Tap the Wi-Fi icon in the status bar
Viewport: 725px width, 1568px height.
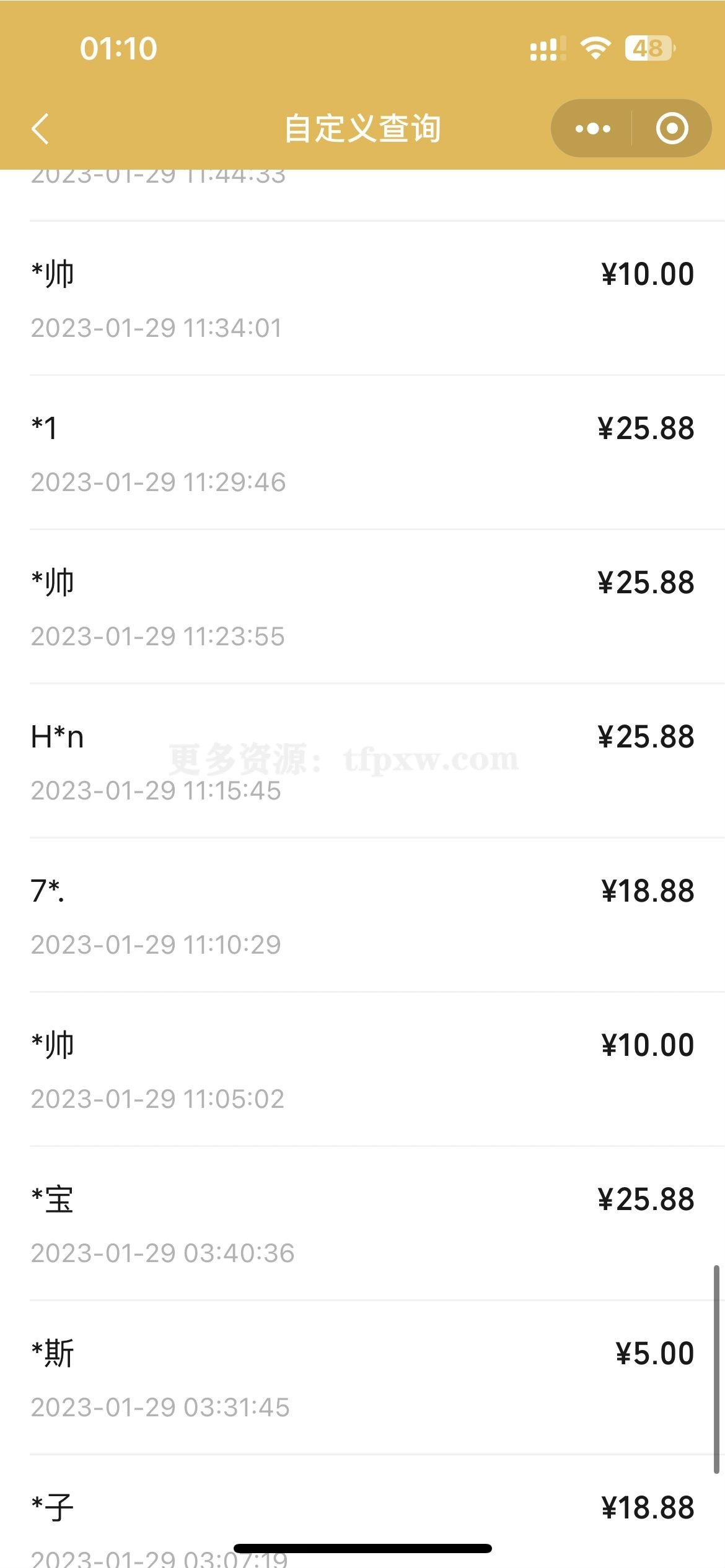click(596, 46)
